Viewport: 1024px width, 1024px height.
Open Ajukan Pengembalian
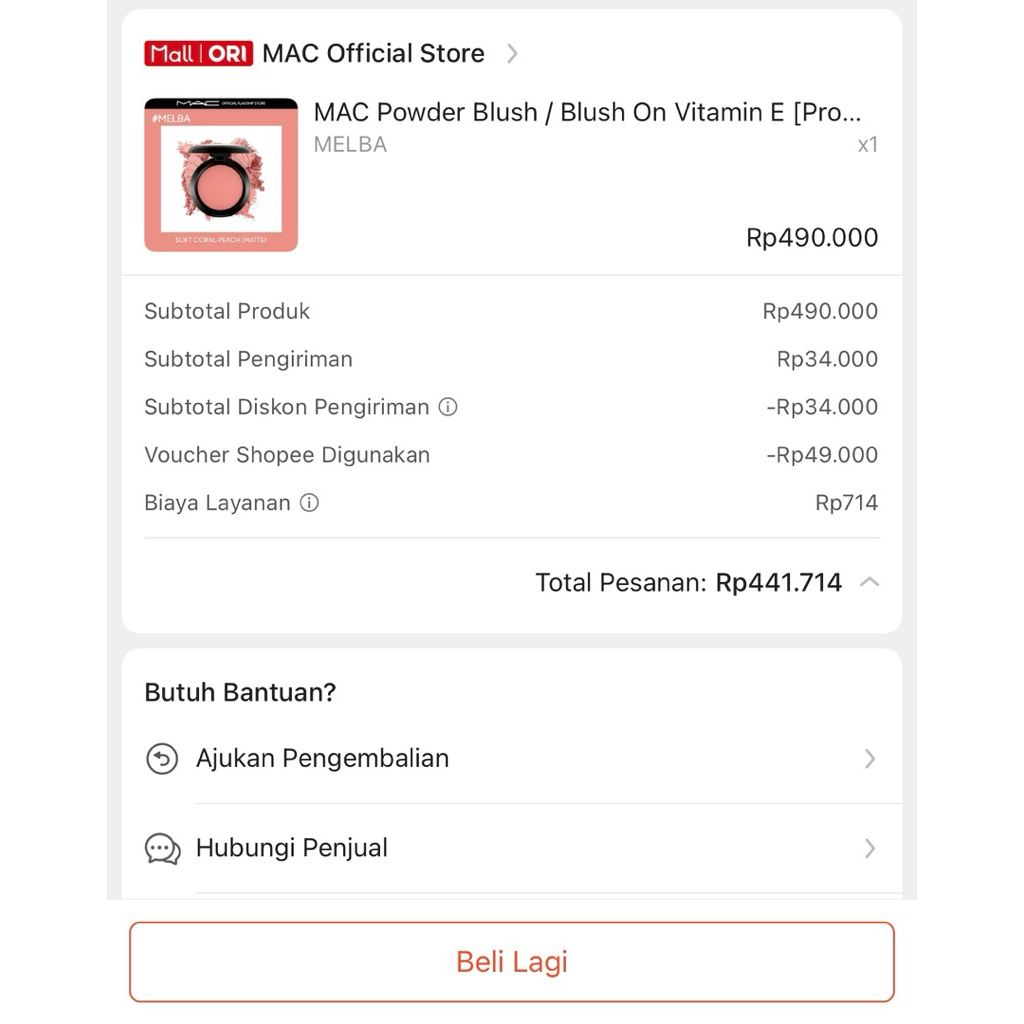click(x=510, y=759)
